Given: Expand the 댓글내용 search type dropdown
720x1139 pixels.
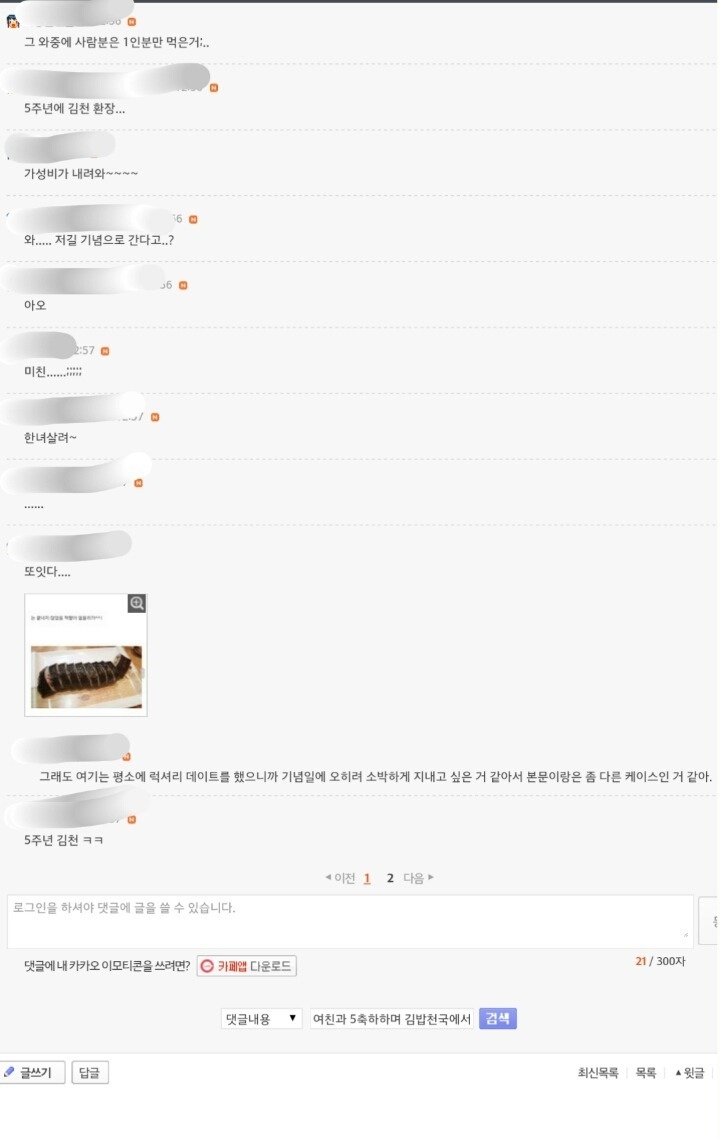Looking at the screenshot, I should pos(261,1019).
